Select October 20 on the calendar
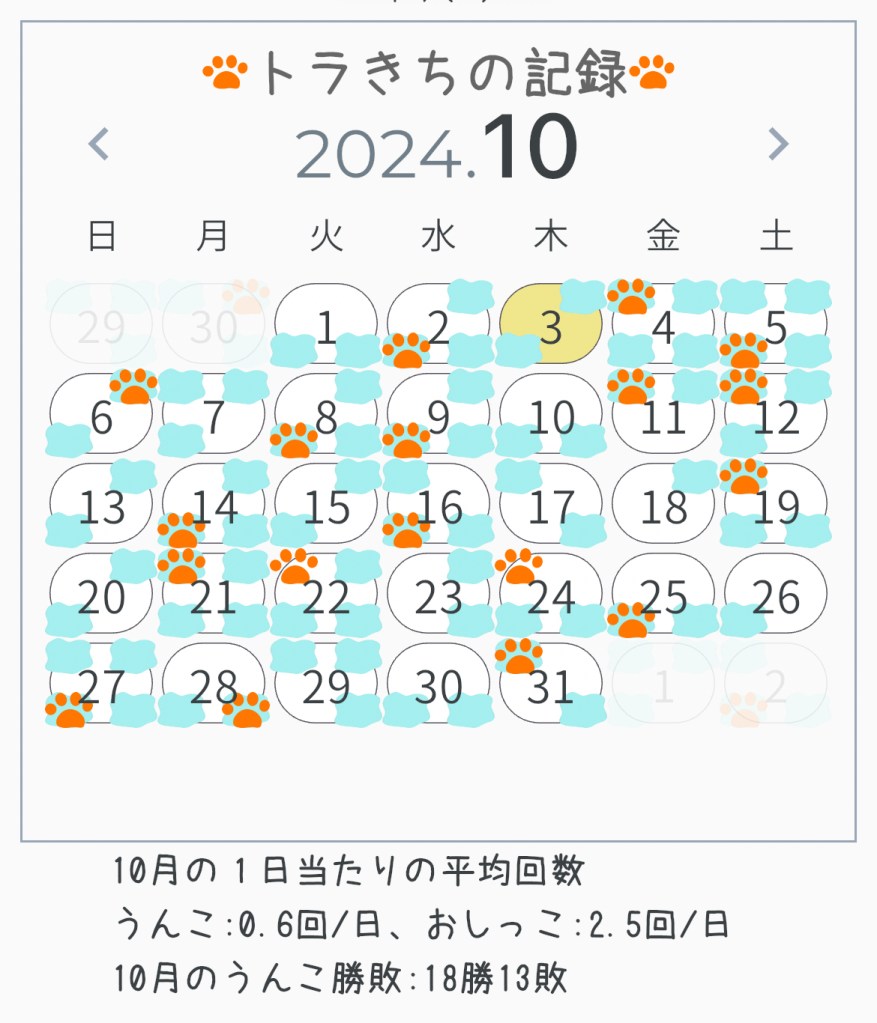The height and width of the screenshot is (1023, 877). (x=101, y=597)
